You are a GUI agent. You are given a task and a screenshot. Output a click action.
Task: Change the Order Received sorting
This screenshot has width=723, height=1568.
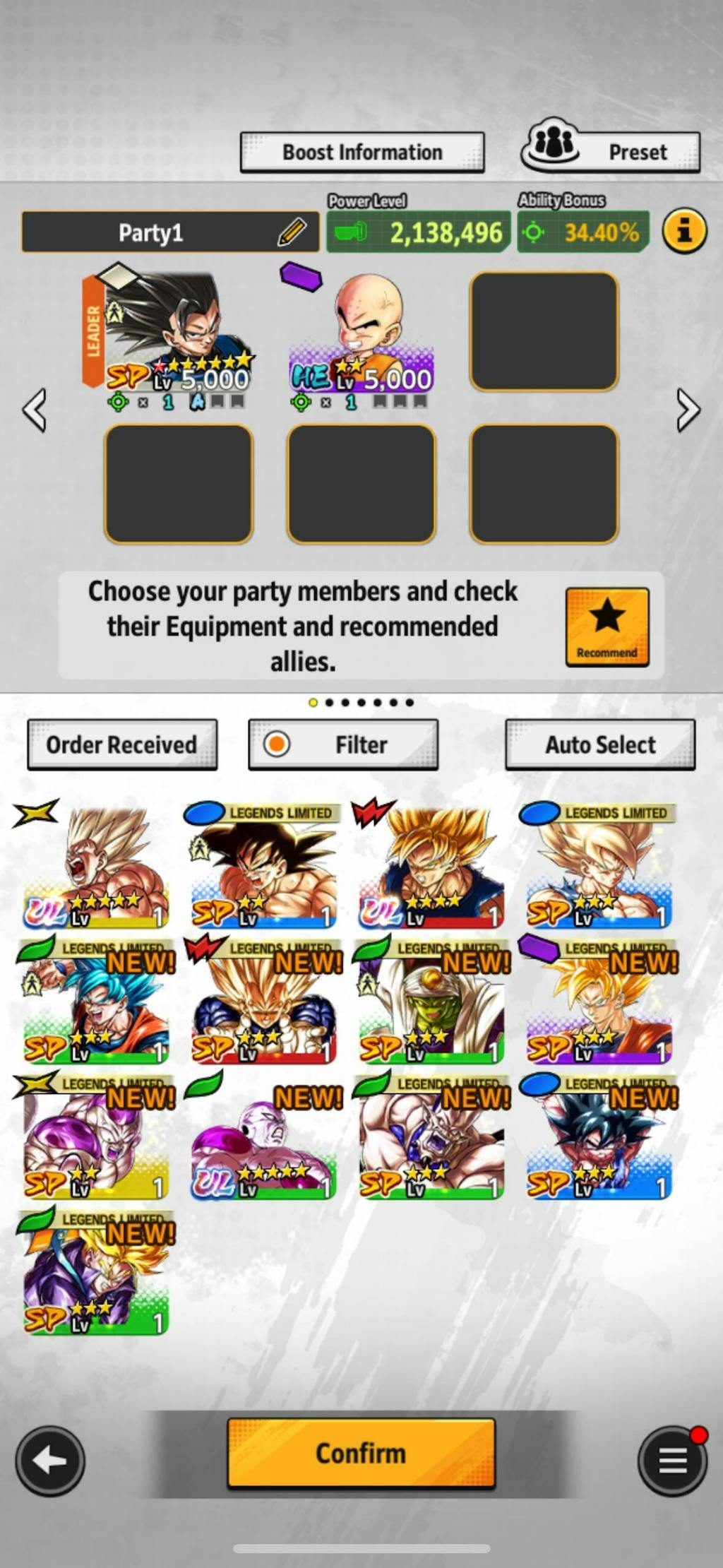122,744
